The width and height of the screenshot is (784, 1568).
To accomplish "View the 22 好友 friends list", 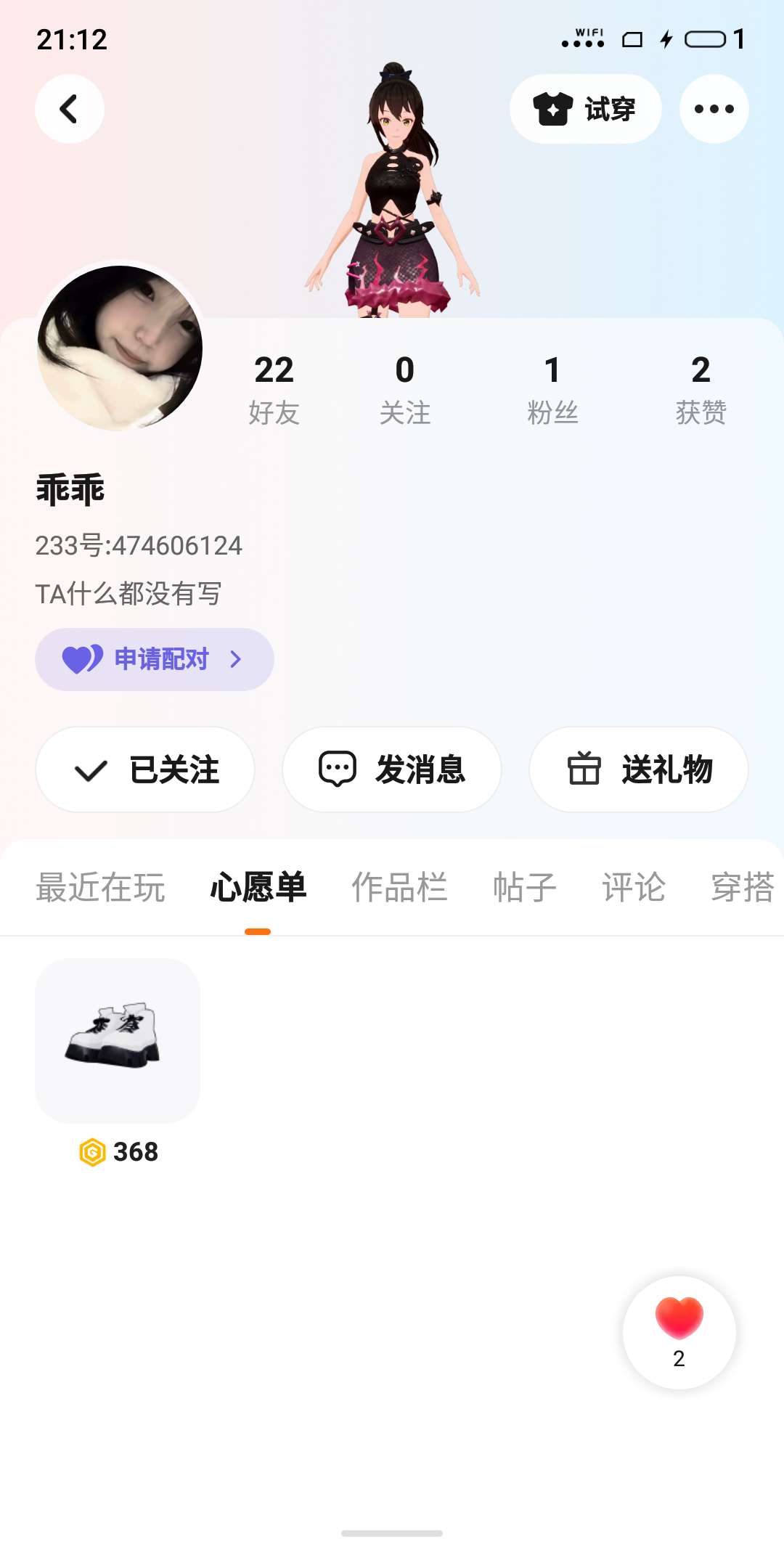I will [274, 389].
